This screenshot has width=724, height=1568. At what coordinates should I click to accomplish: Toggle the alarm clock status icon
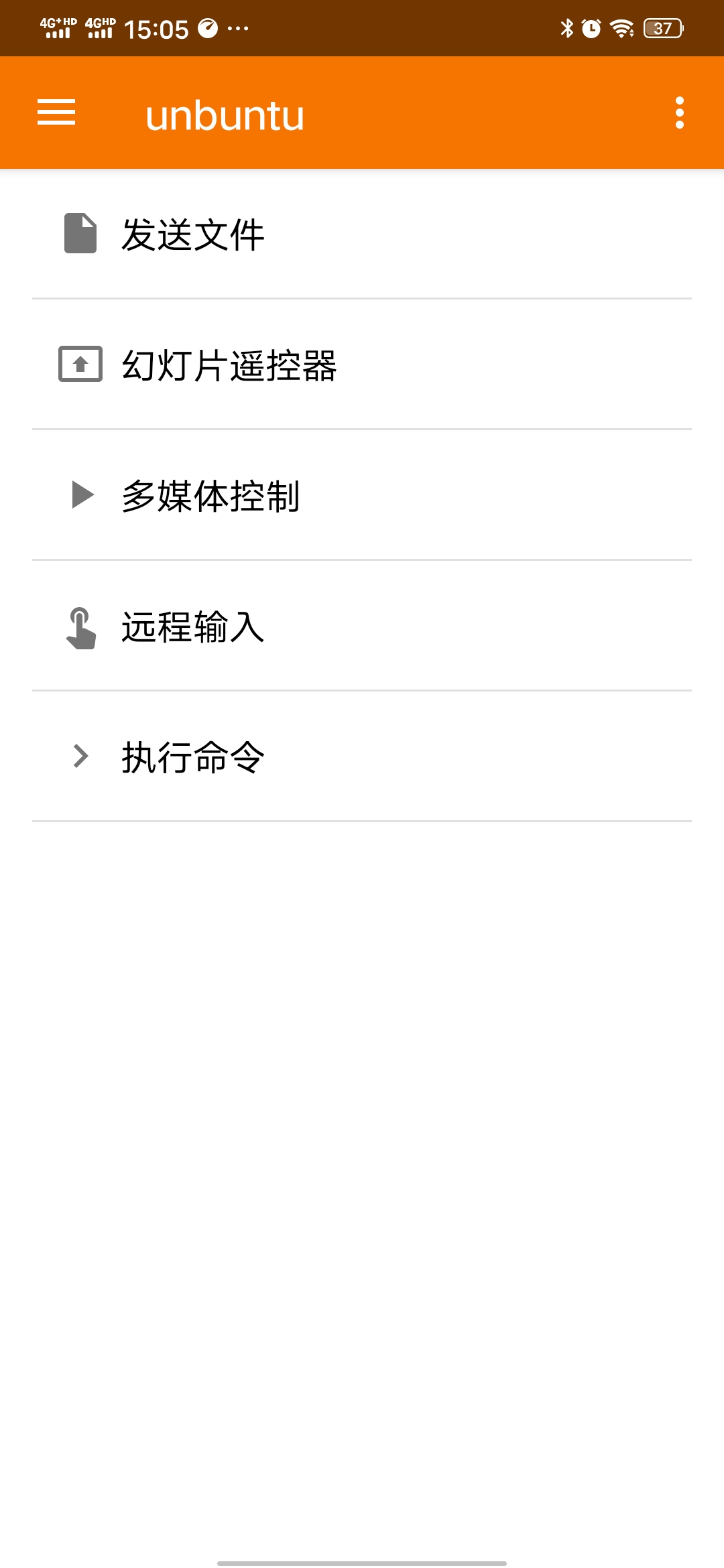(x=591, y=27)
